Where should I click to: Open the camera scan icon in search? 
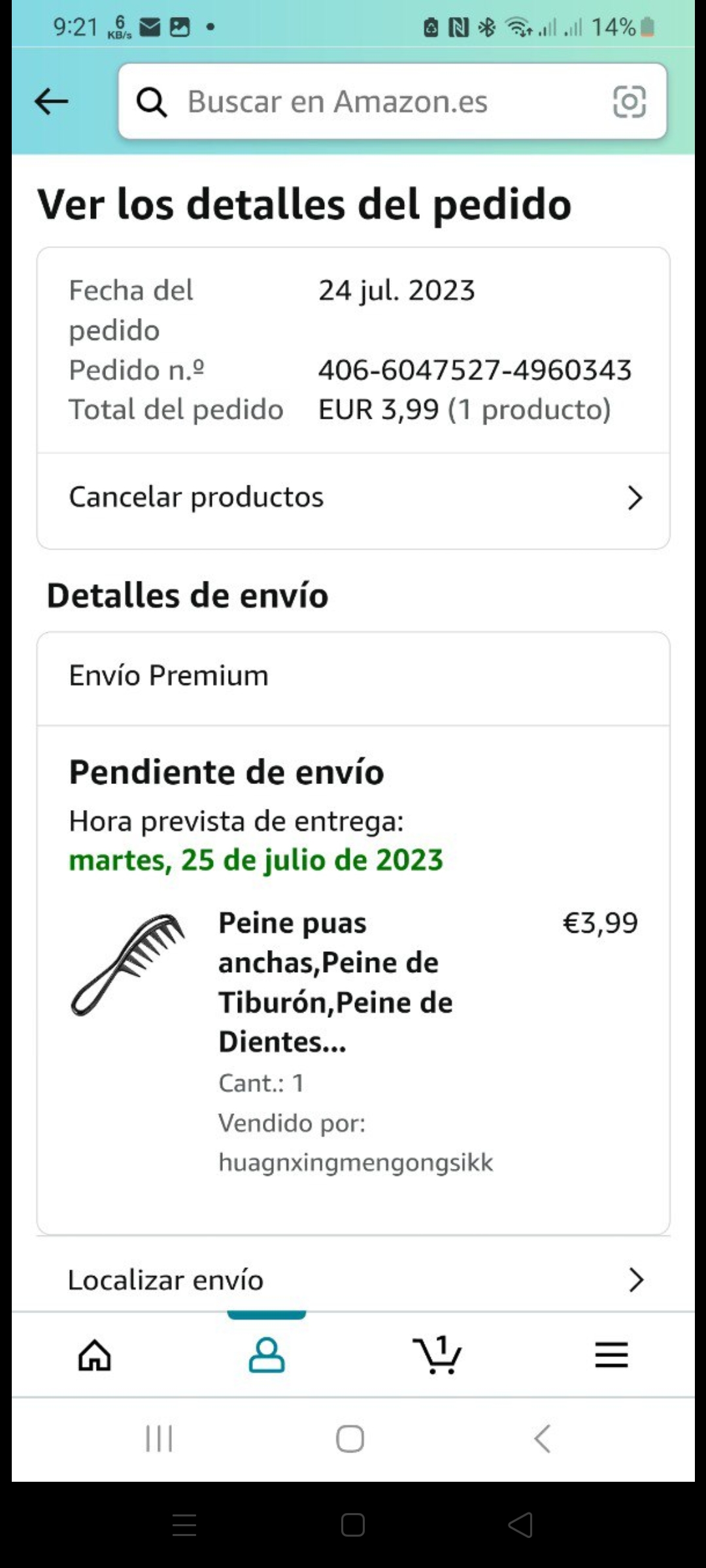point(629,101)
